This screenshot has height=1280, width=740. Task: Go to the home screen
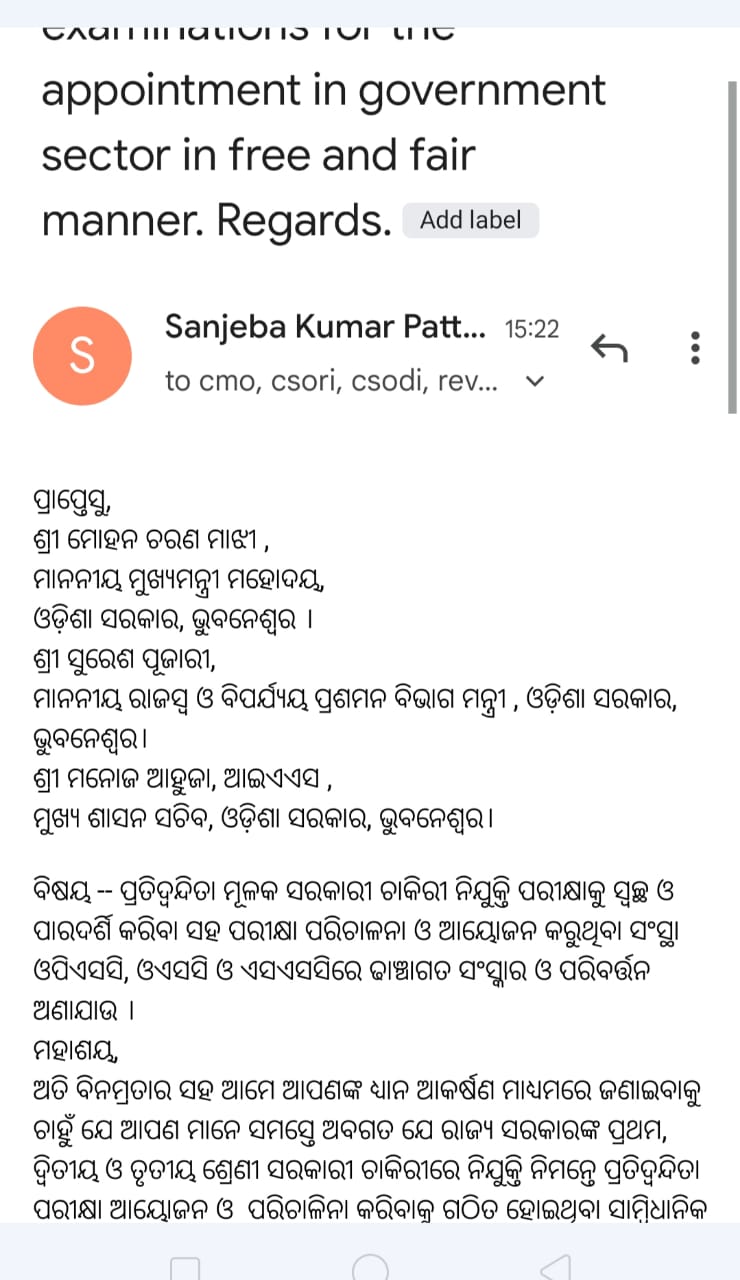pos(370,1266)
